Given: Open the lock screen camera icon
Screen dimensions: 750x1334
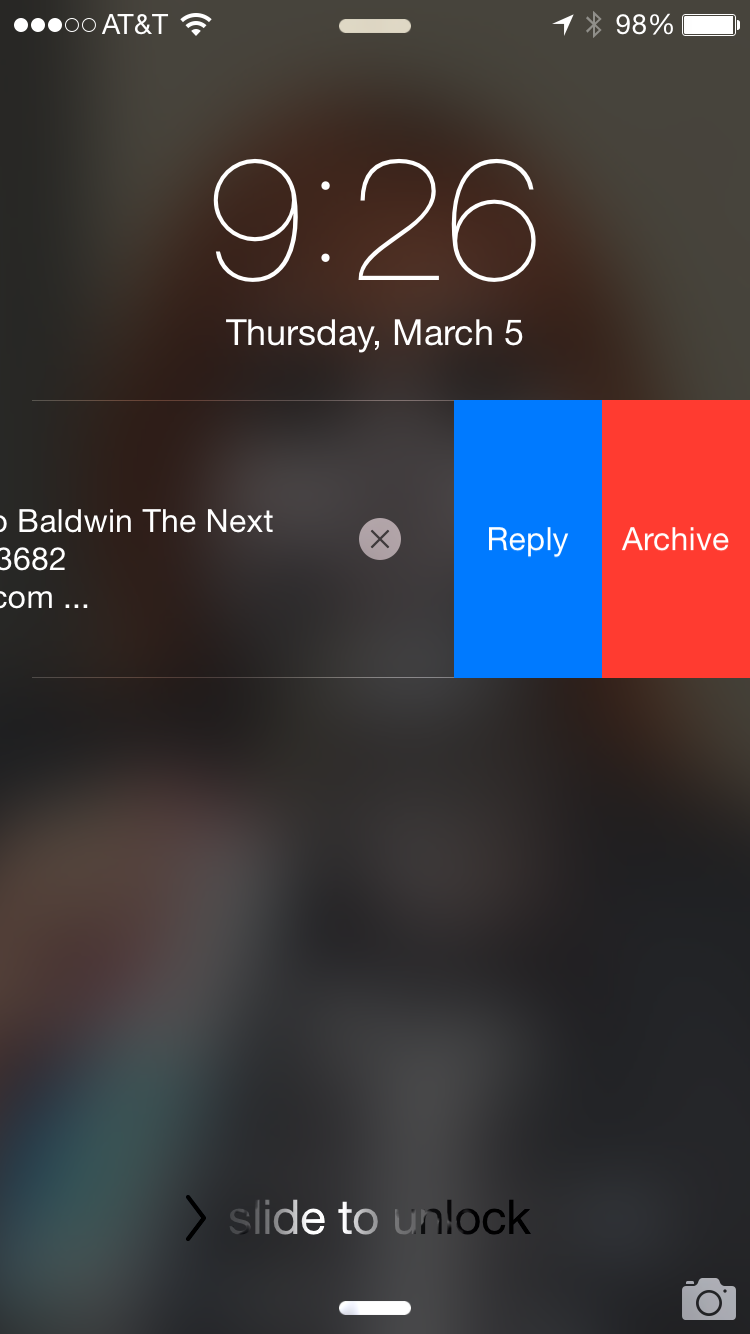Looking at the screenshot, I should point(709,1298).
